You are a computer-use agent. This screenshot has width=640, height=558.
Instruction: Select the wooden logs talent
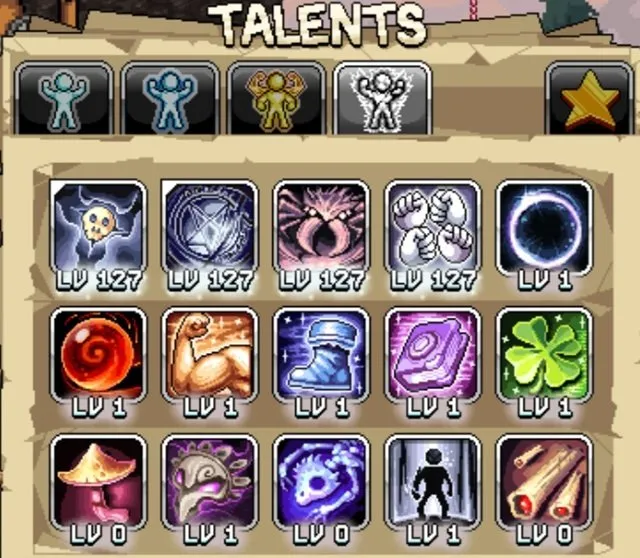click(544, 476)
